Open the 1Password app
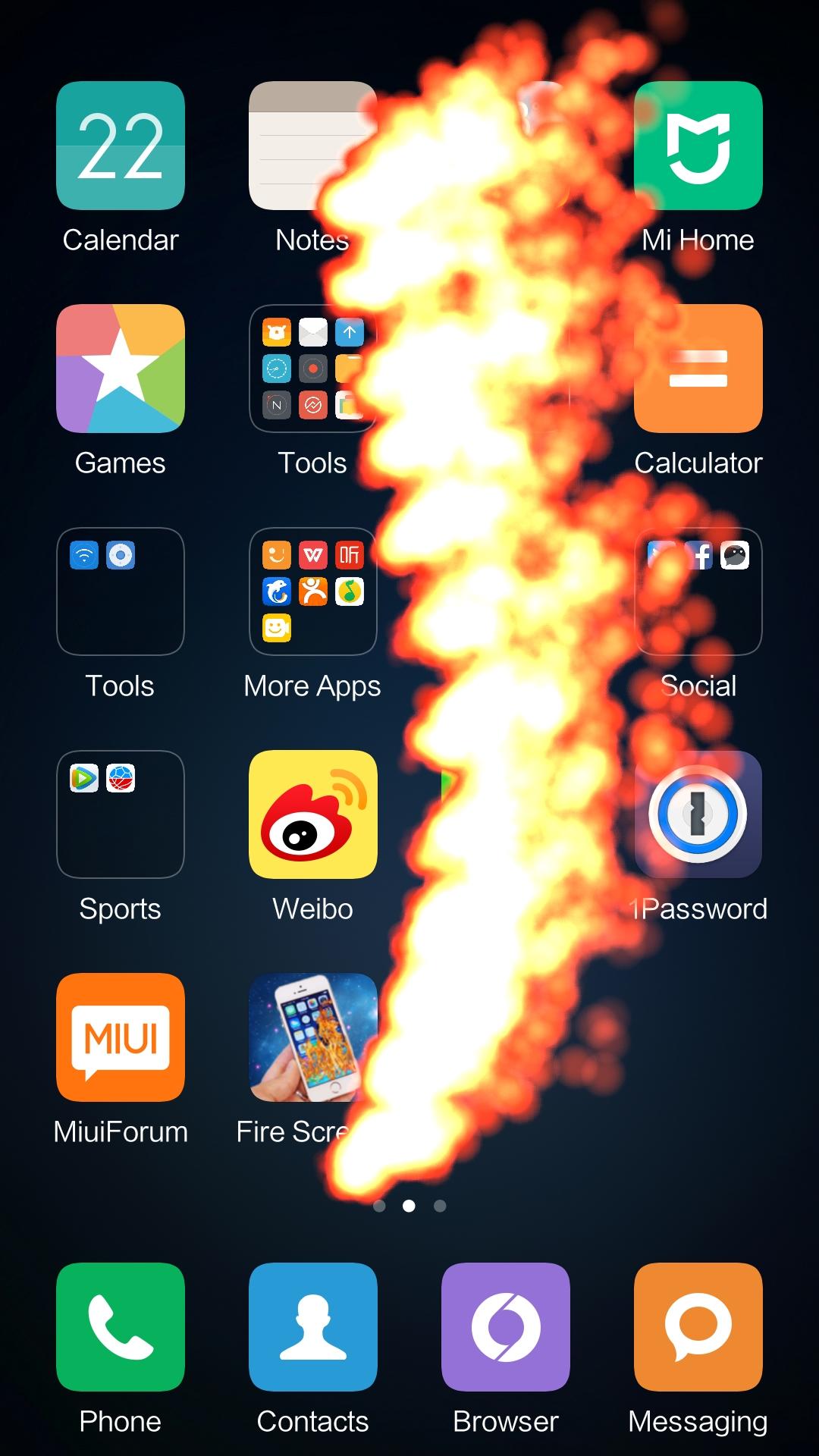 pyautogui.click(x=698, y=814)
